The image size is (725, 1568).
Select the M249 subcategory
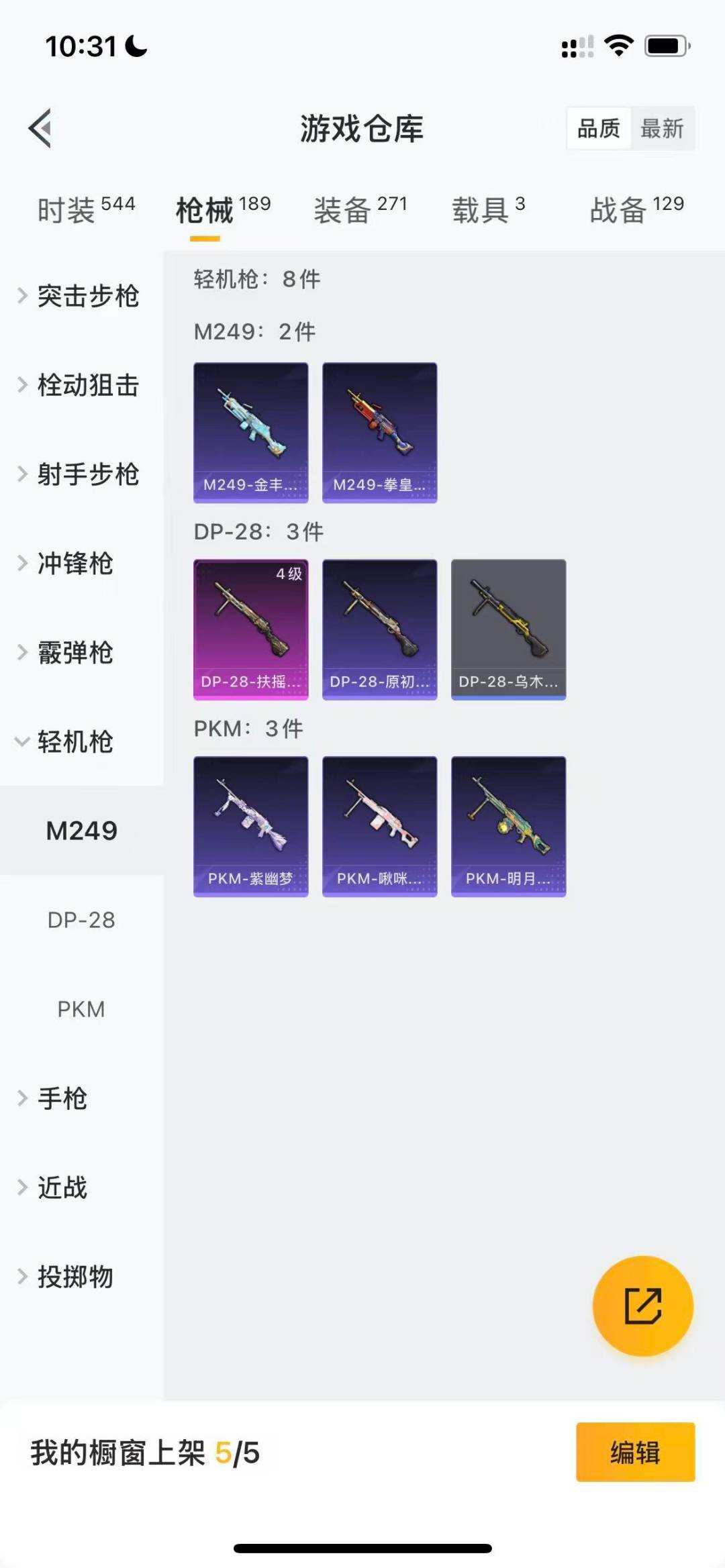coord(82,830)
